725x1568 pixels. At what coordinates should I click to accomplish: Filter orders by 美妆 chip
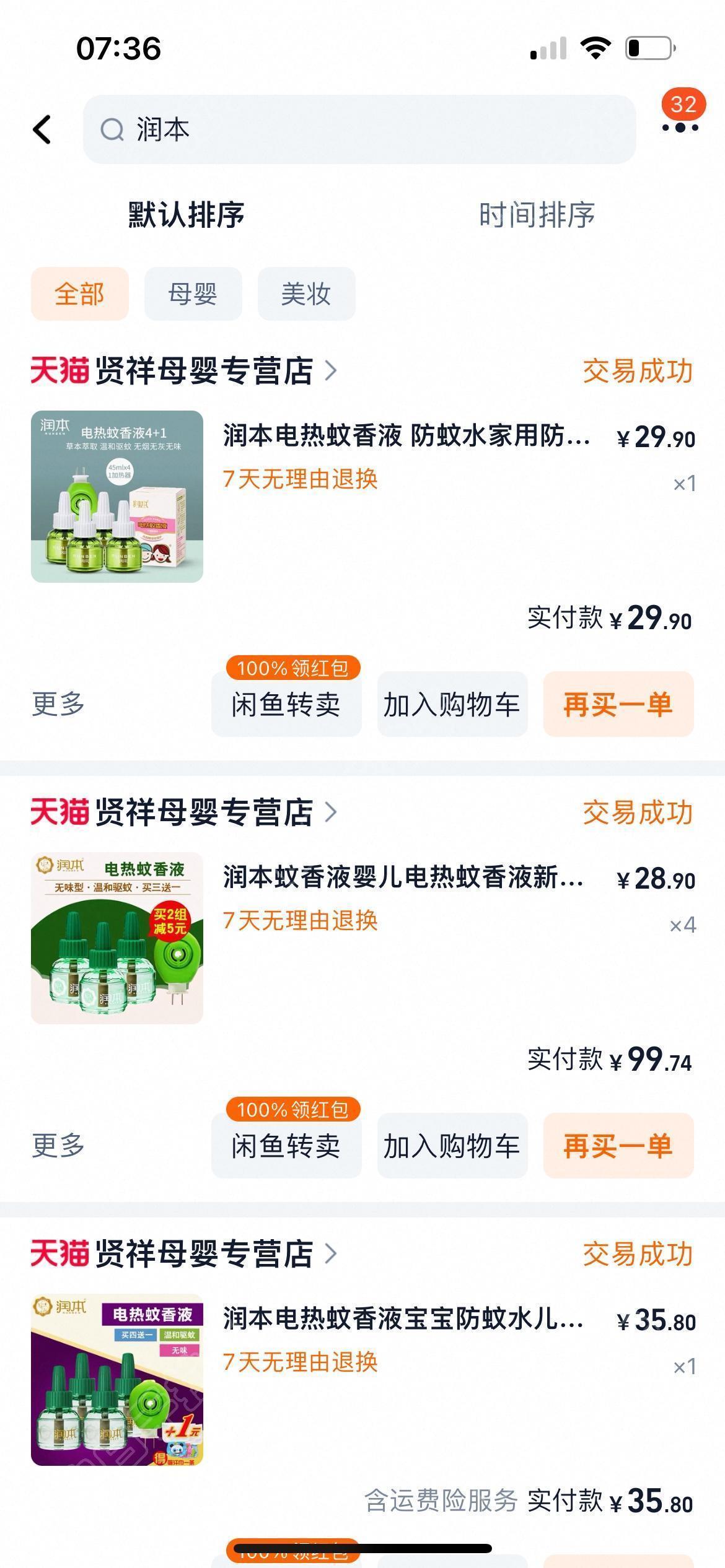pyautogui.click(x=306, y=294)
